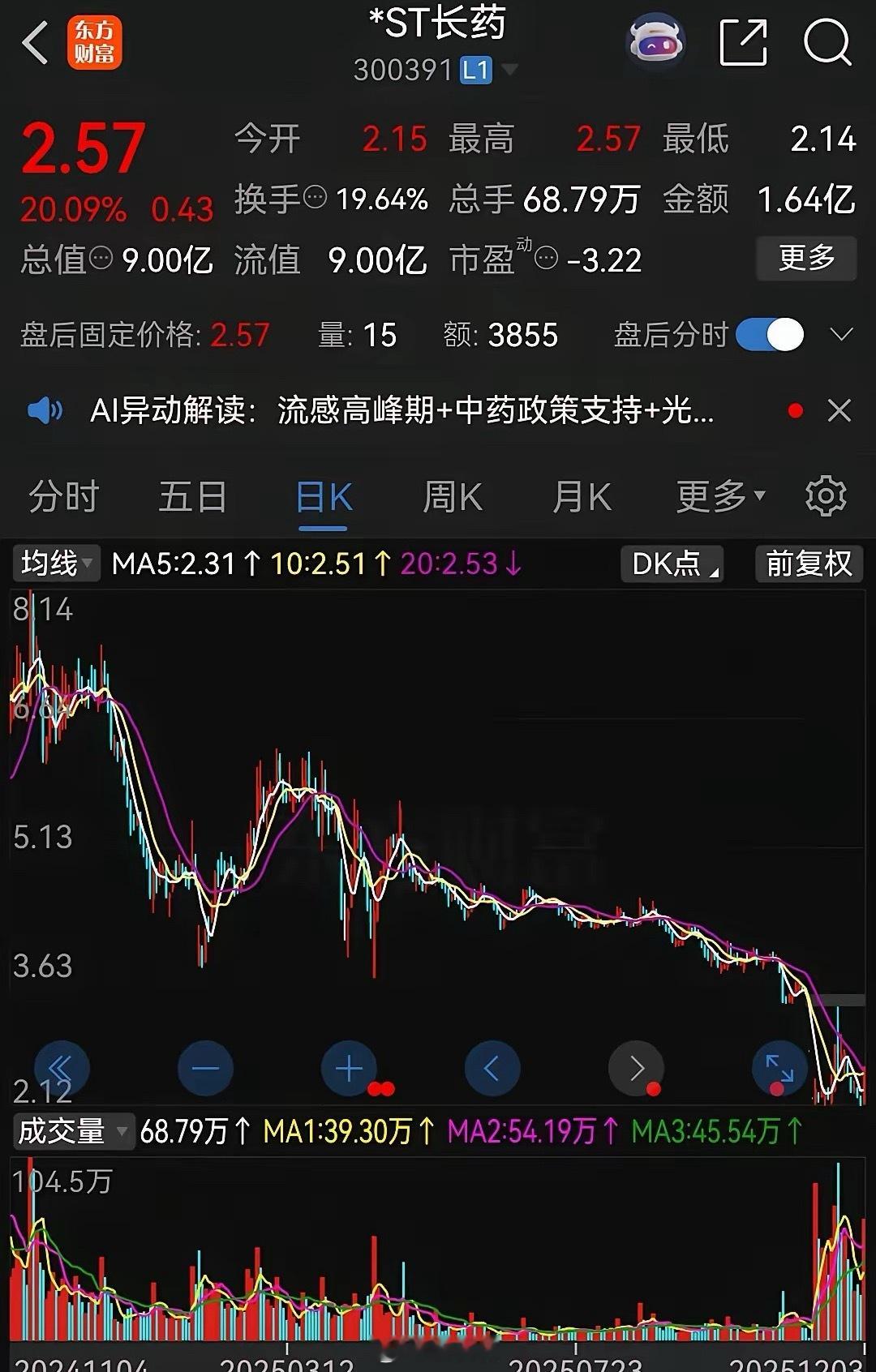Tap the DK点 button
The image size is (876, 1372).
click(672, 563)
